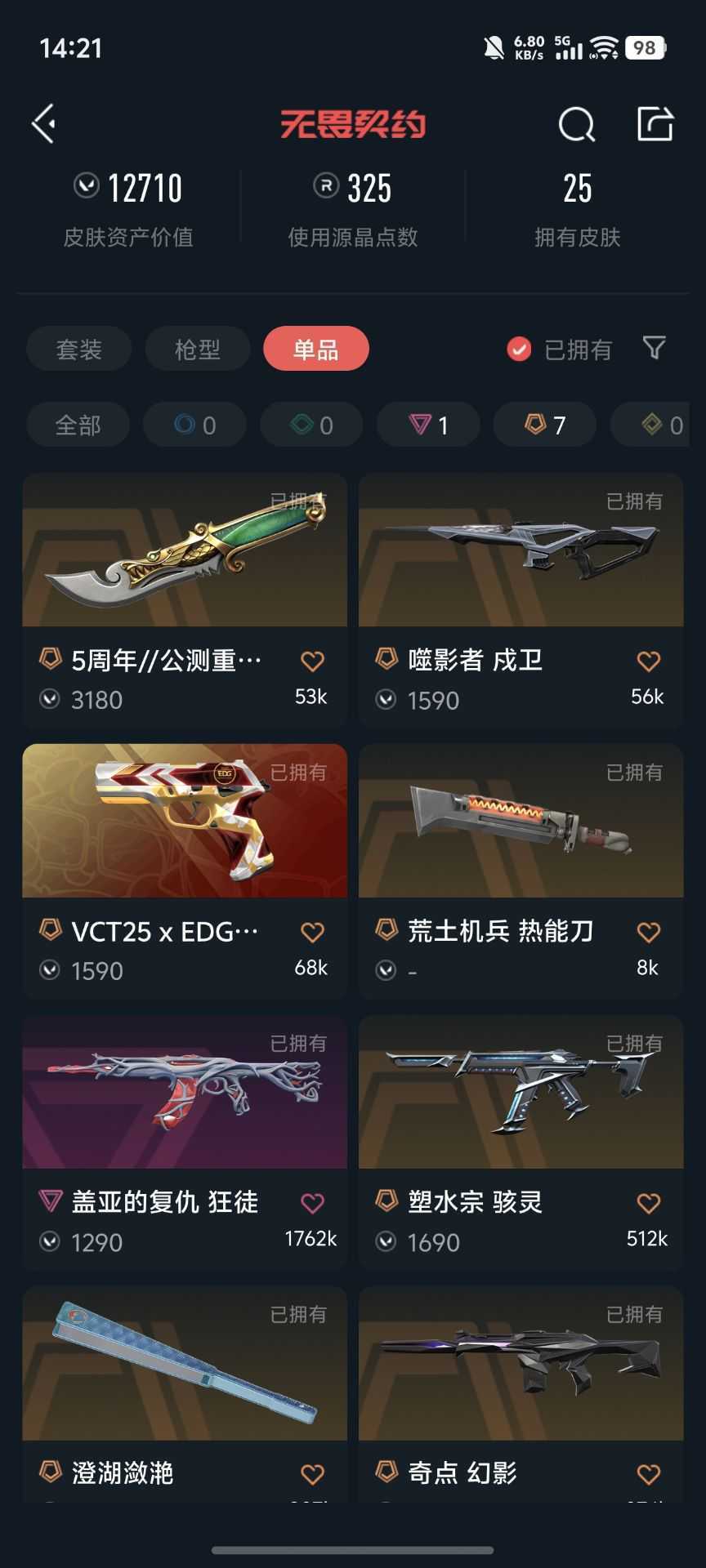
Task: Select the 单品 tab
Action: 316,350
